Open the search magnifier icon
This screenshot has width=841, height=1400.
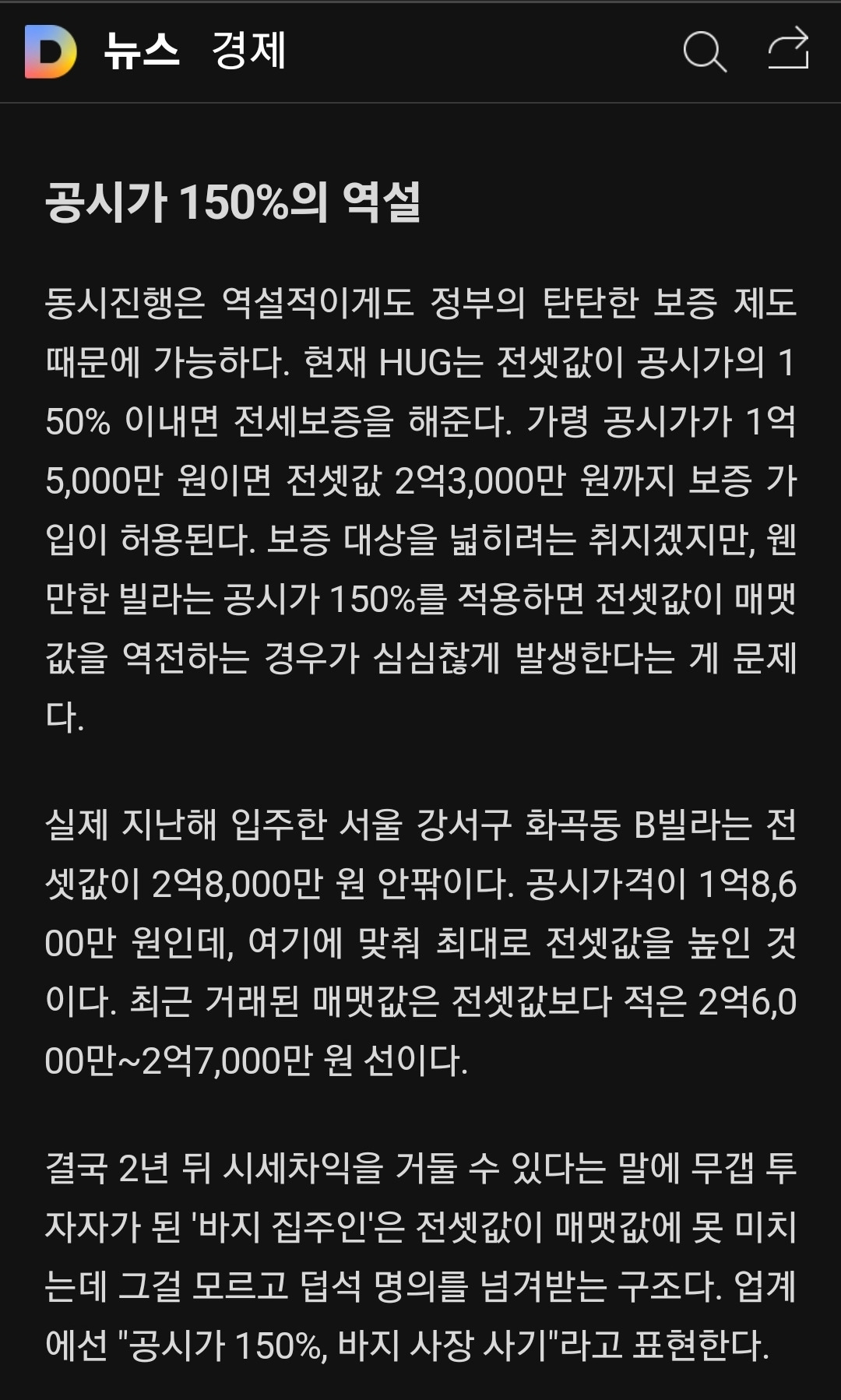pos(705,51)
